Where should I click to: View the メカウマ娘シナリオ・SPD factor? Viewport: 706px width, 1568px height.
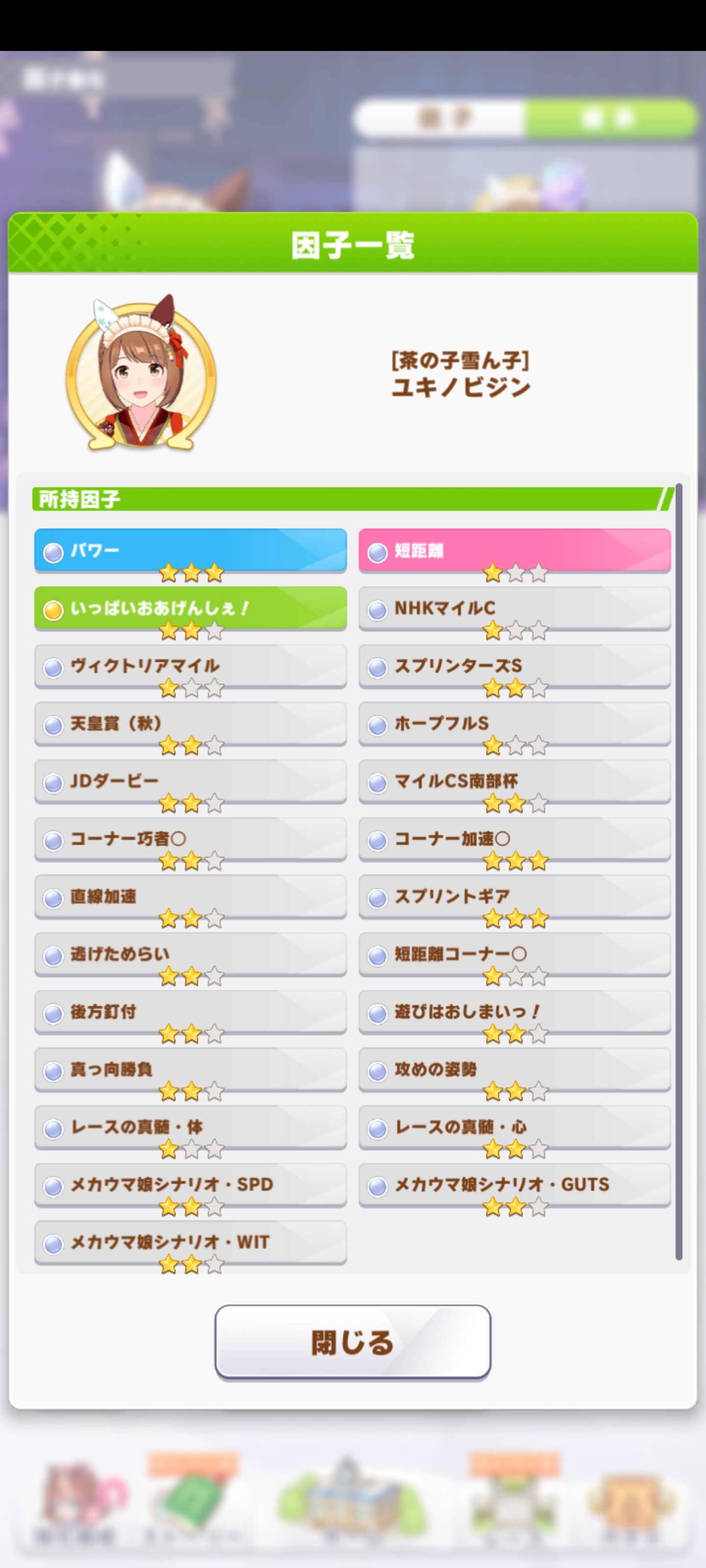[190, 1184]
